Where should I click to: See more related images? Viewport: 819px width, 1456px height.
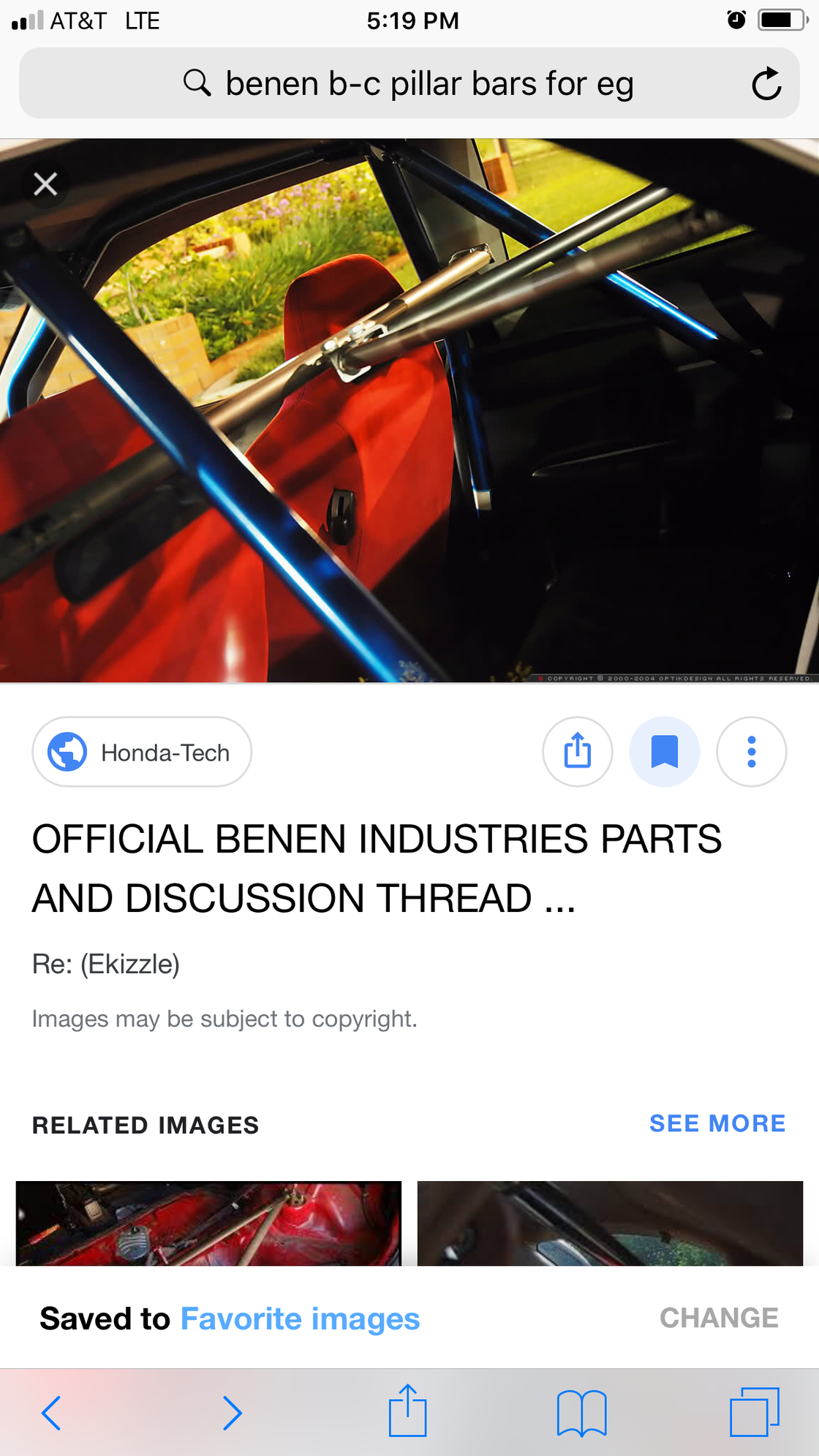717,1123
